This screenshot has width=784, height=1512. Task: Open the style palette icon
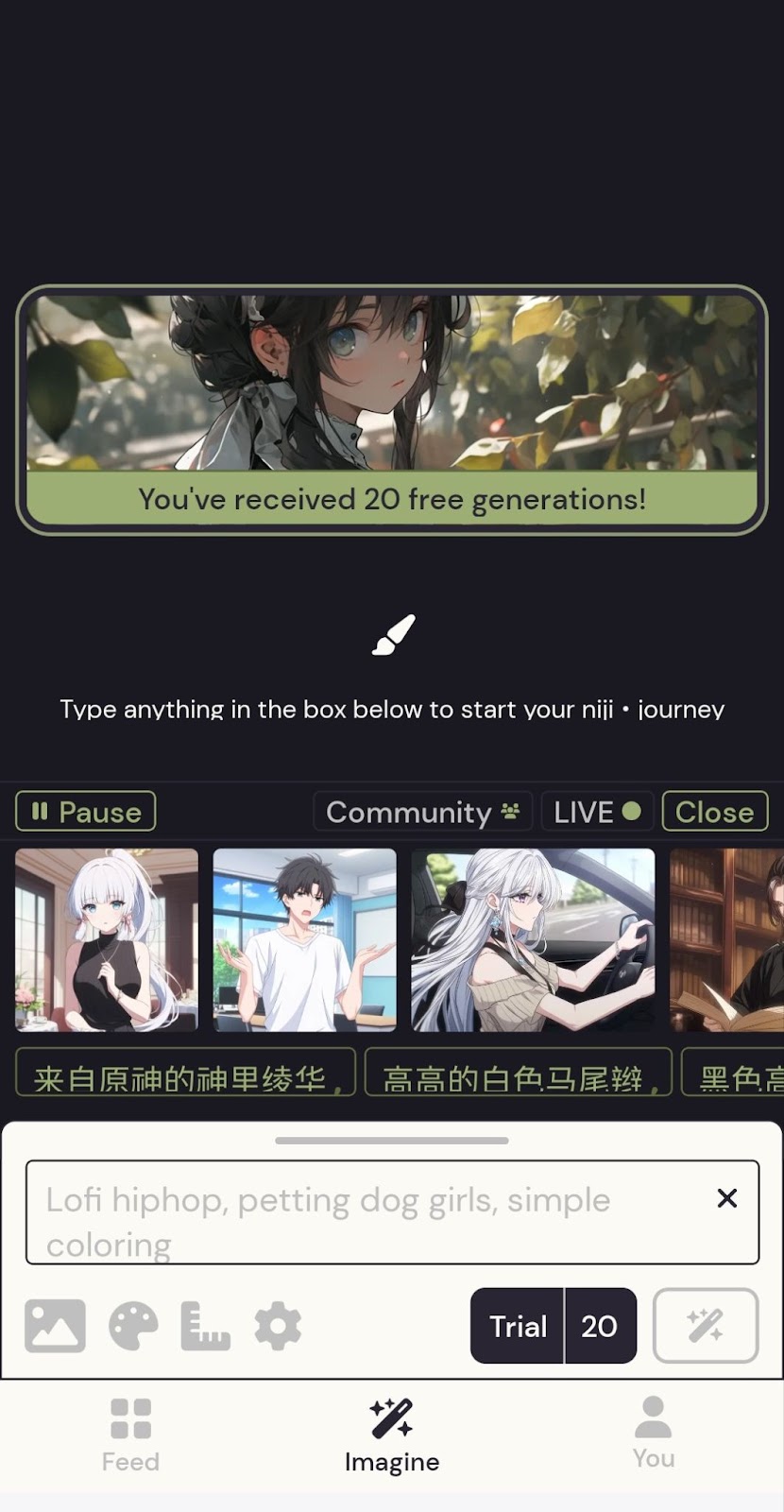133,1326
